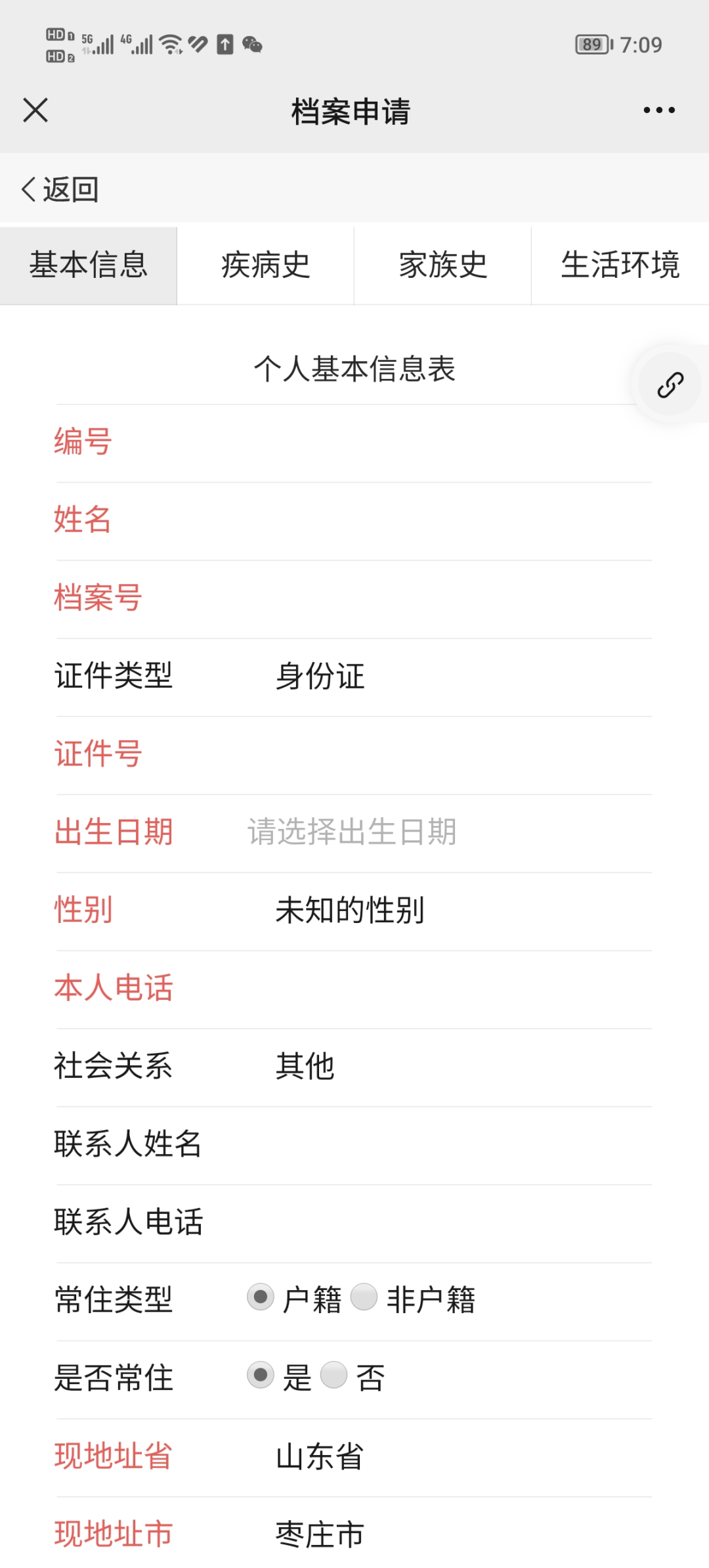Image resolution: width=709 pixels, height=1568 pixels.
Task: Open the 生活环境 tab
Action: pos(620,265)
